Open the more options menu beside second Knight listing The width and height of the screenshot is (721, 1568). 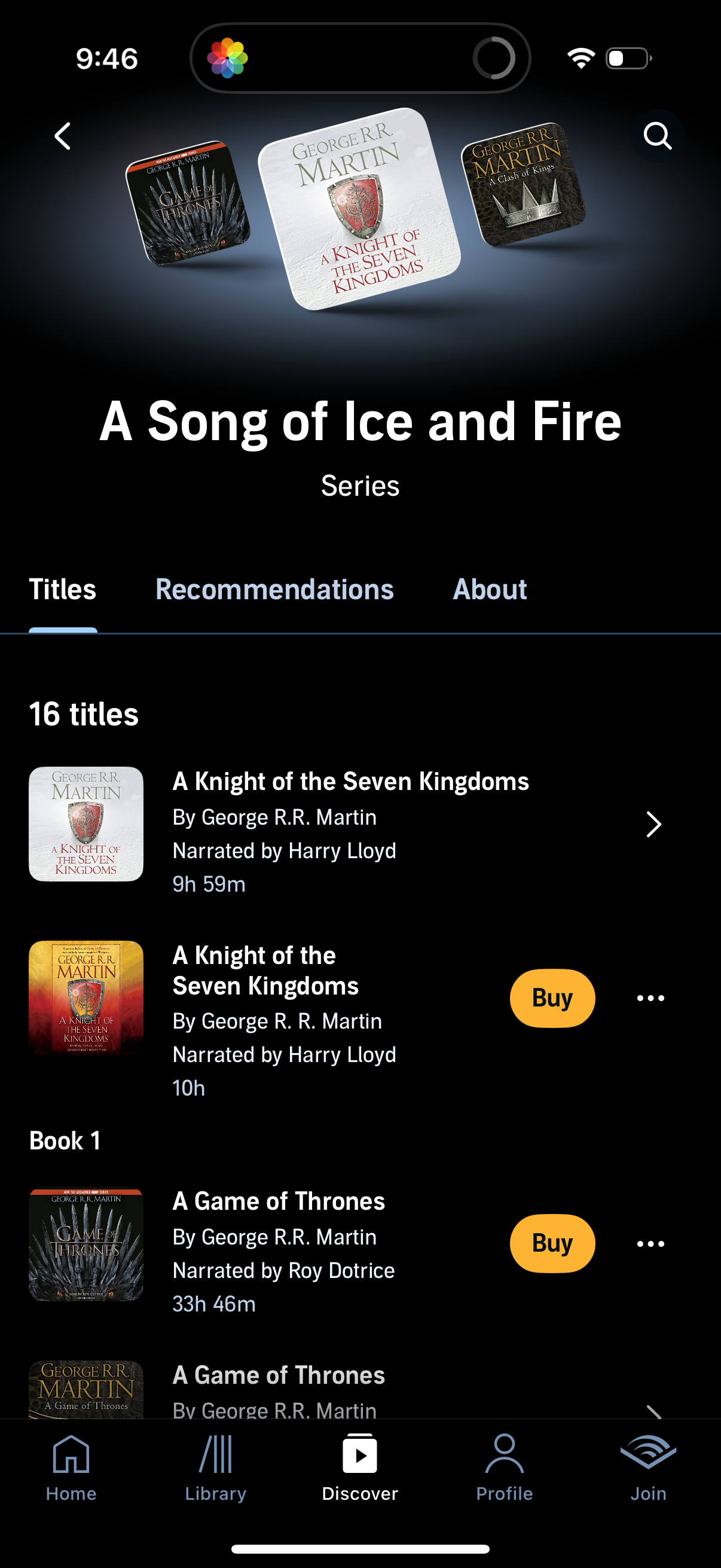click(x=650, y=997)
